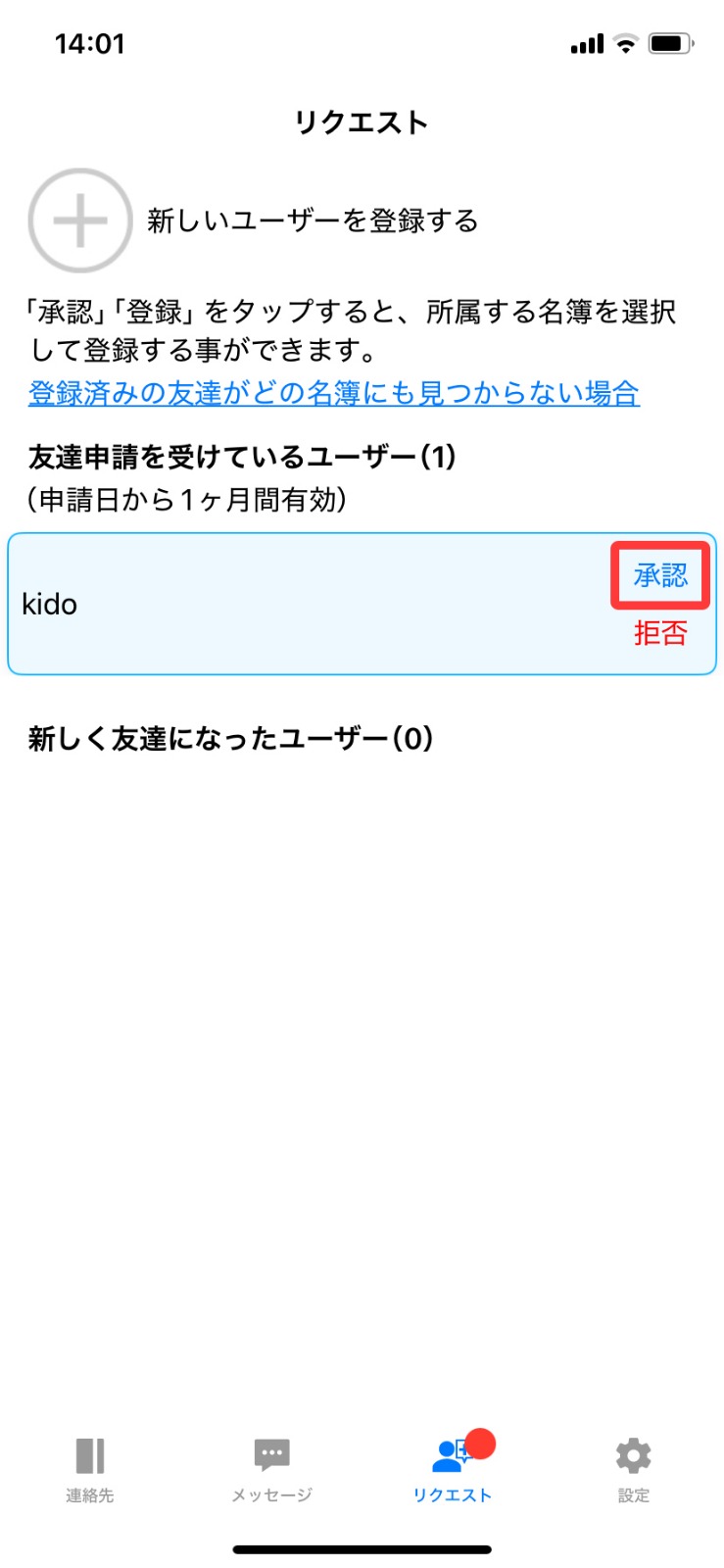Reject kido's friend request with 拒否

point(660,632)
